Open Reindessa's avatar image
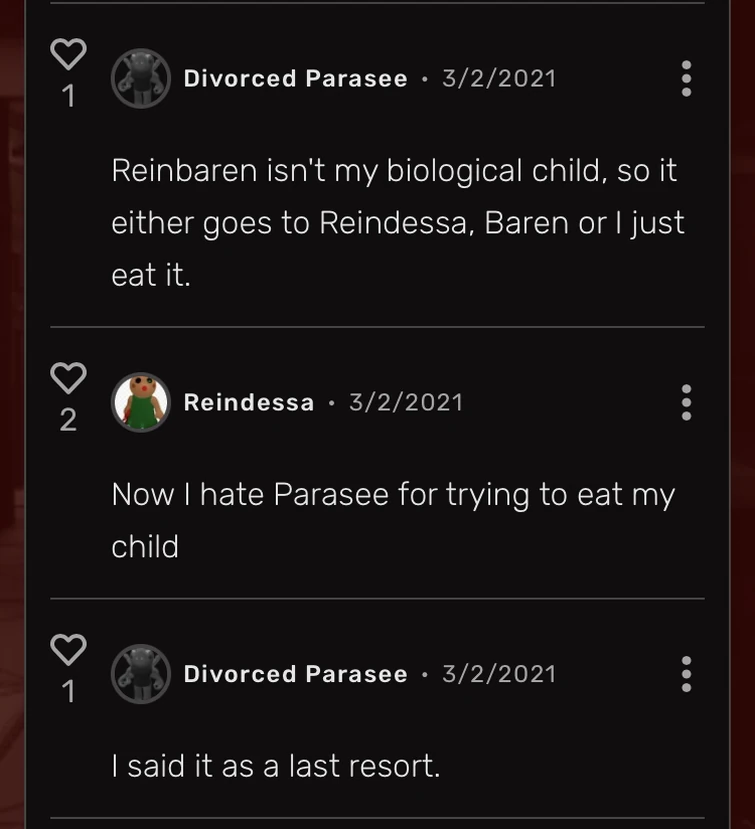The width and height of the screenshot is (755, 829). point(141,402)
